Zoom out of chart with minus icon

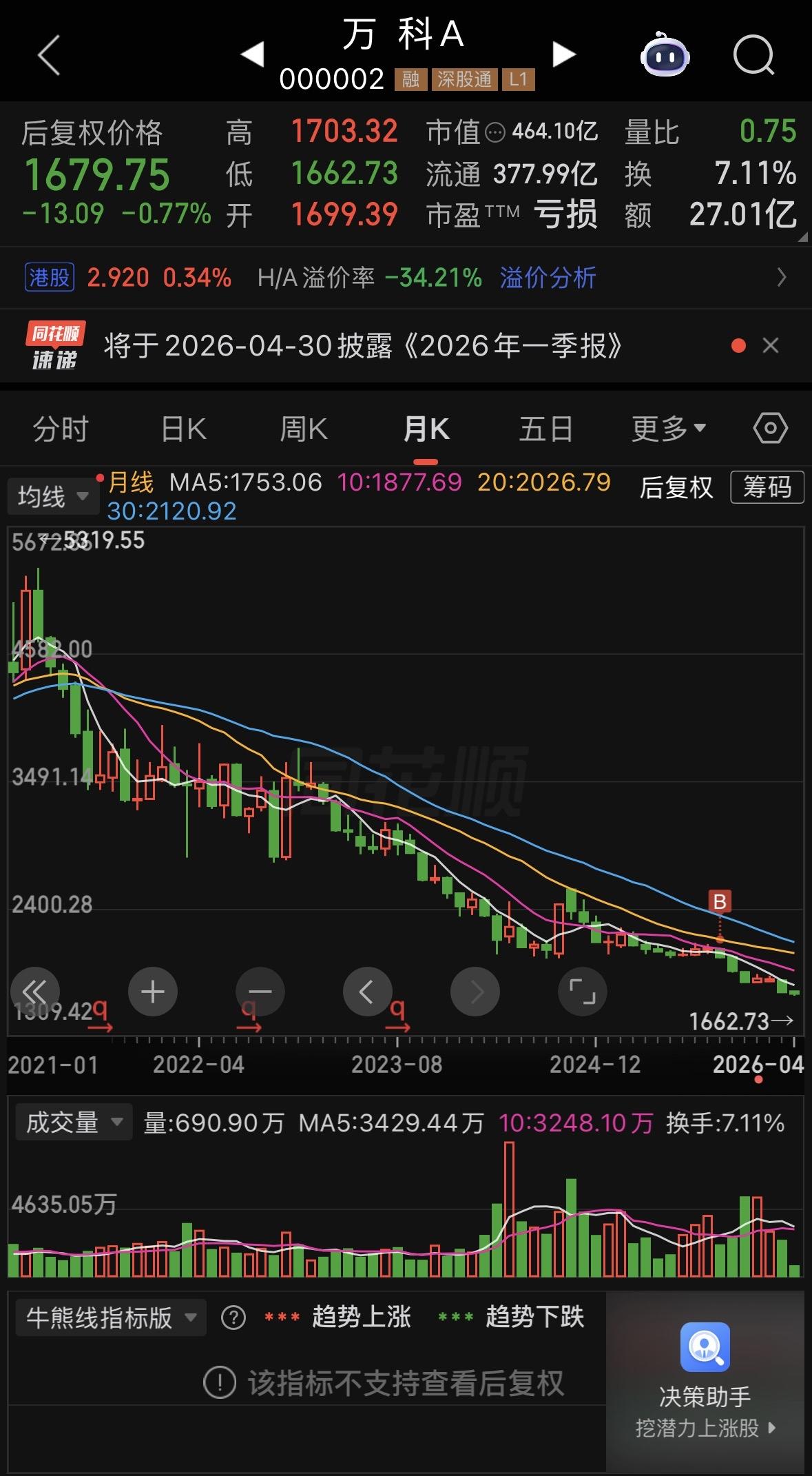pos(260,992)
